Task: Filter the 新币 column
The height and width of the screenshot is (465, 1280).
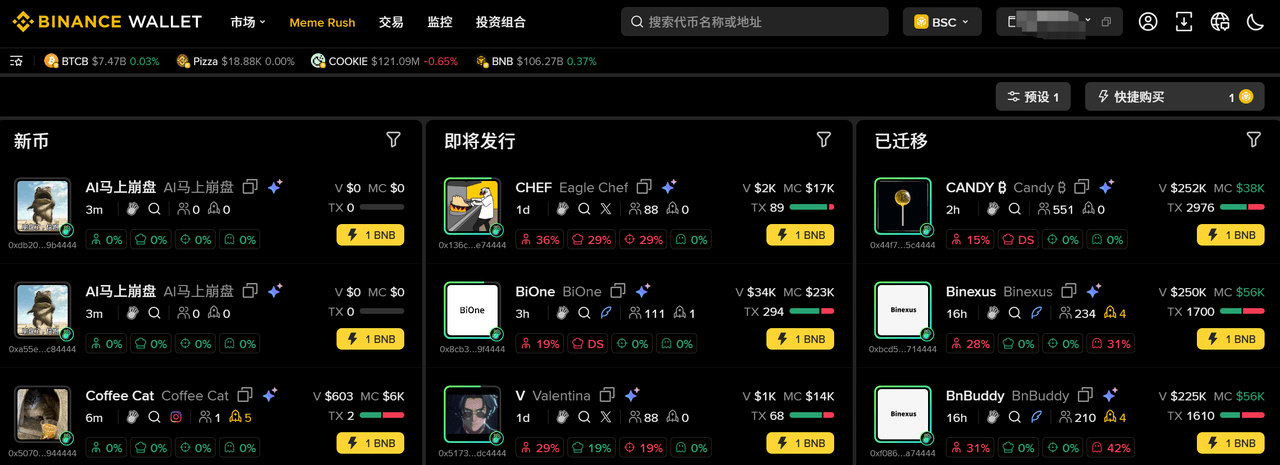Action: point(393,140)
